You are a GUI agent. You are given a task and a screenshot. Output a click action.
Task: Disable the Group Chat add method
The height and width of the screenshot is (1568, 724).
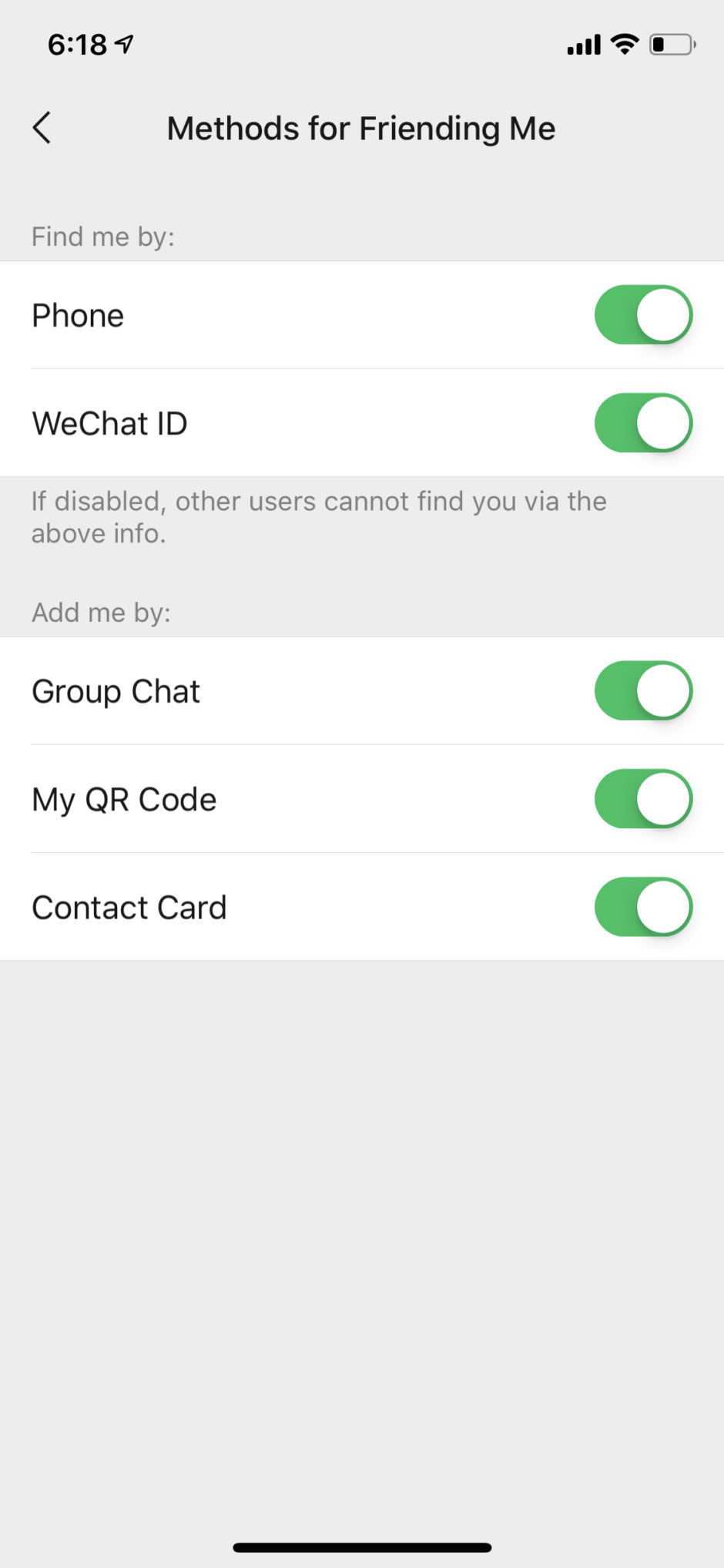click(643, 690)
